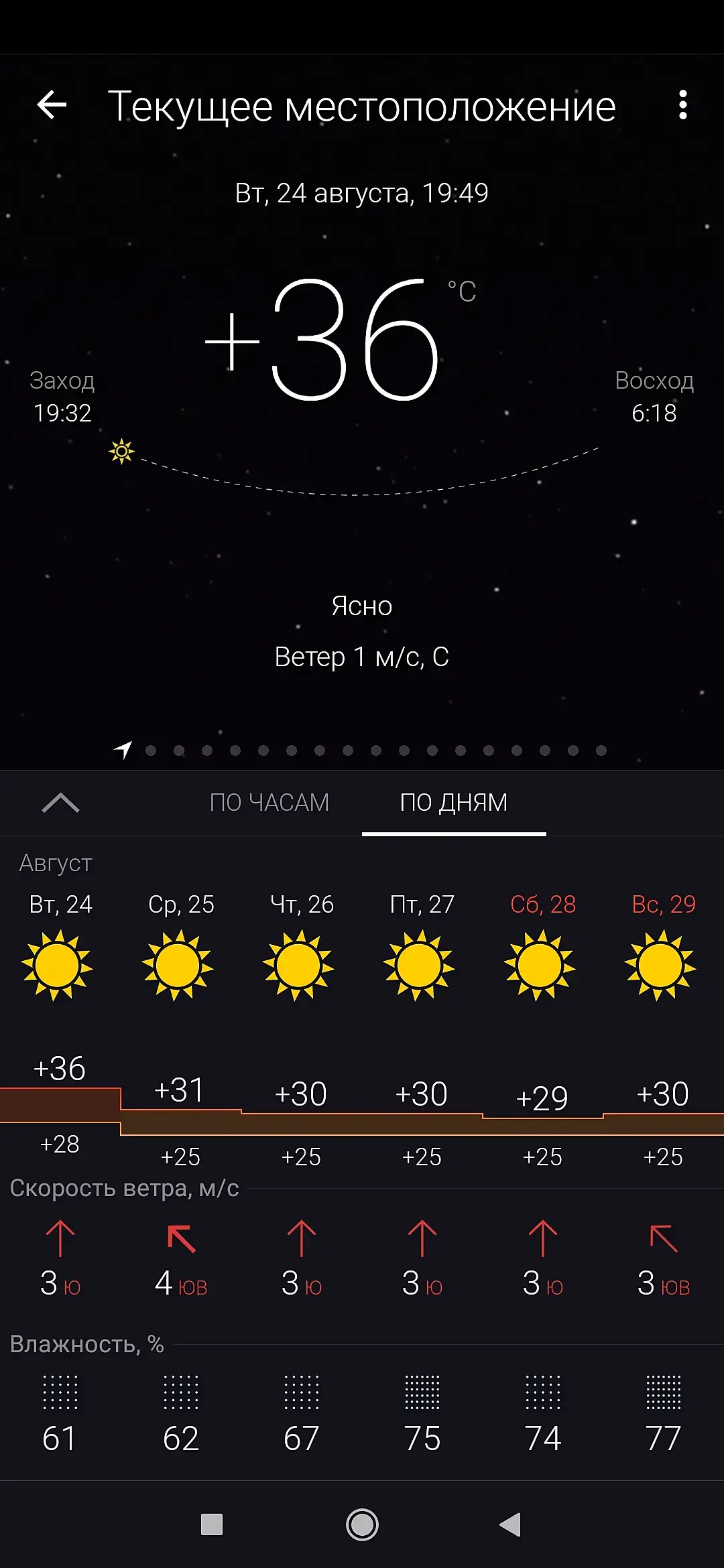Open recent apps with the square button
This screenshot has height=1568, width=724.
212,1525
